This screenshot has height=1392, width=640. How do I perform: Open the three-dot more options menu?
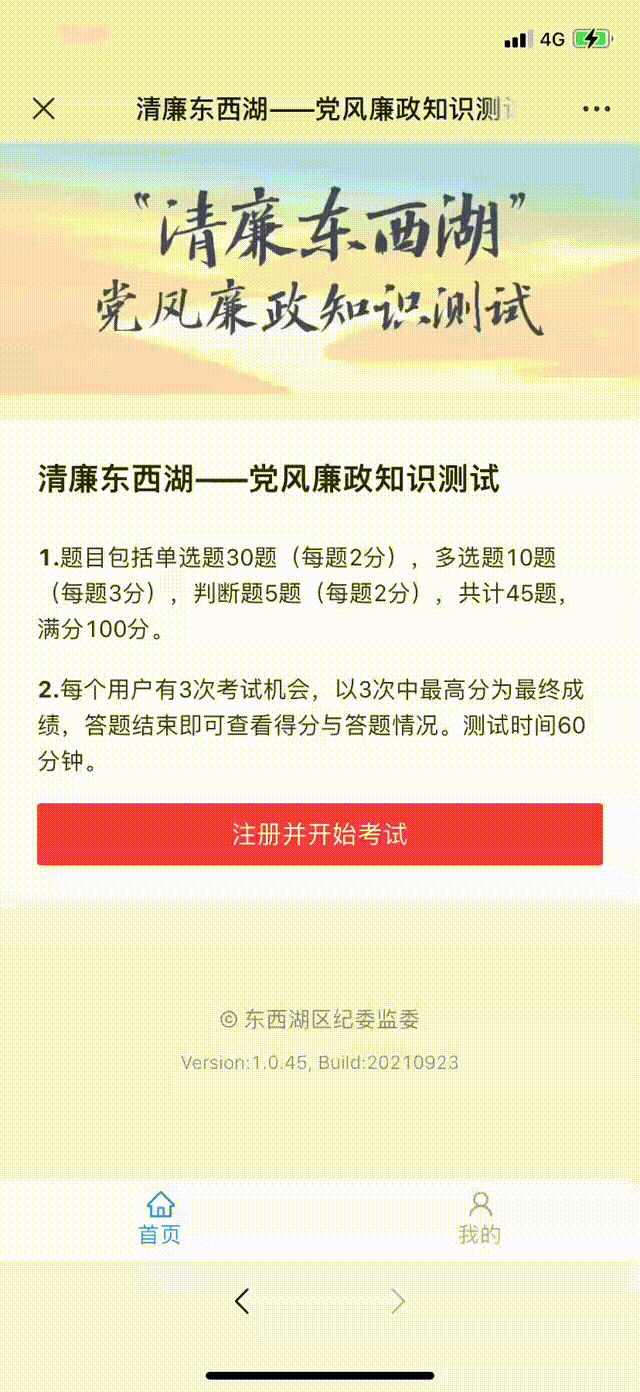(596, 109)
